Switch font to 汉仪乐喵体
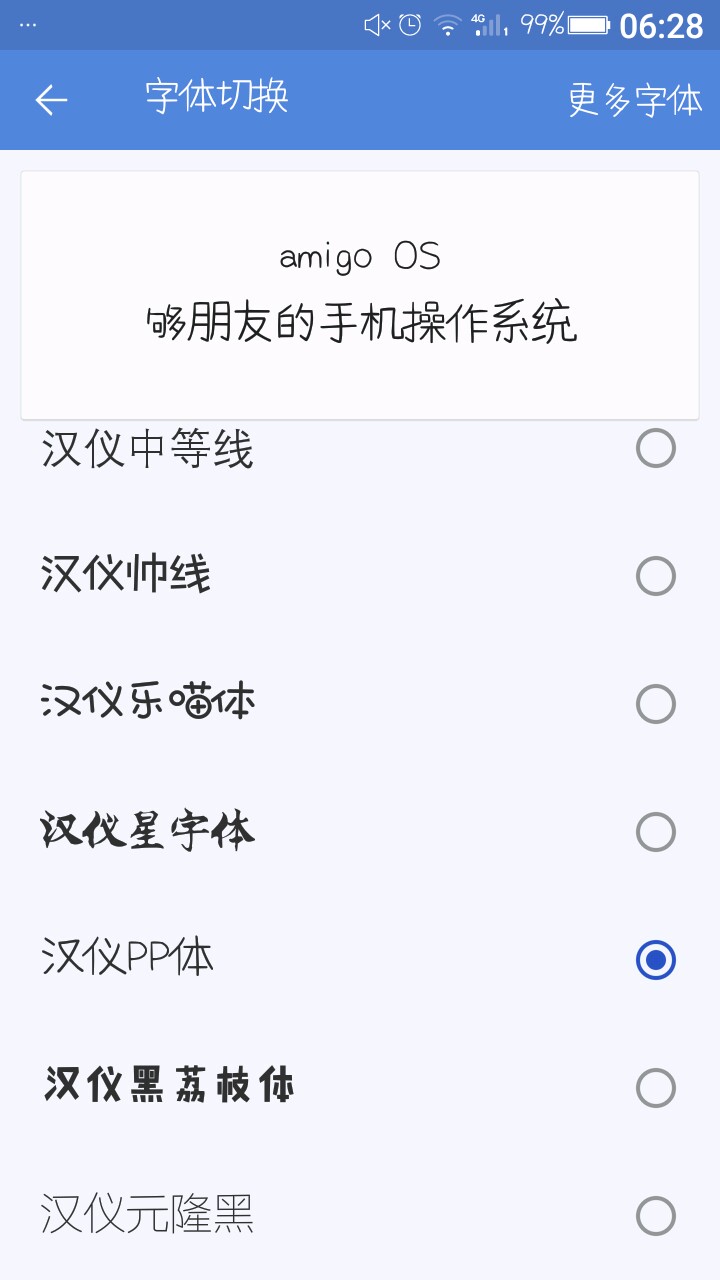Image resolution: width=720 pixels, height=1280 pixels. (655, 704)
